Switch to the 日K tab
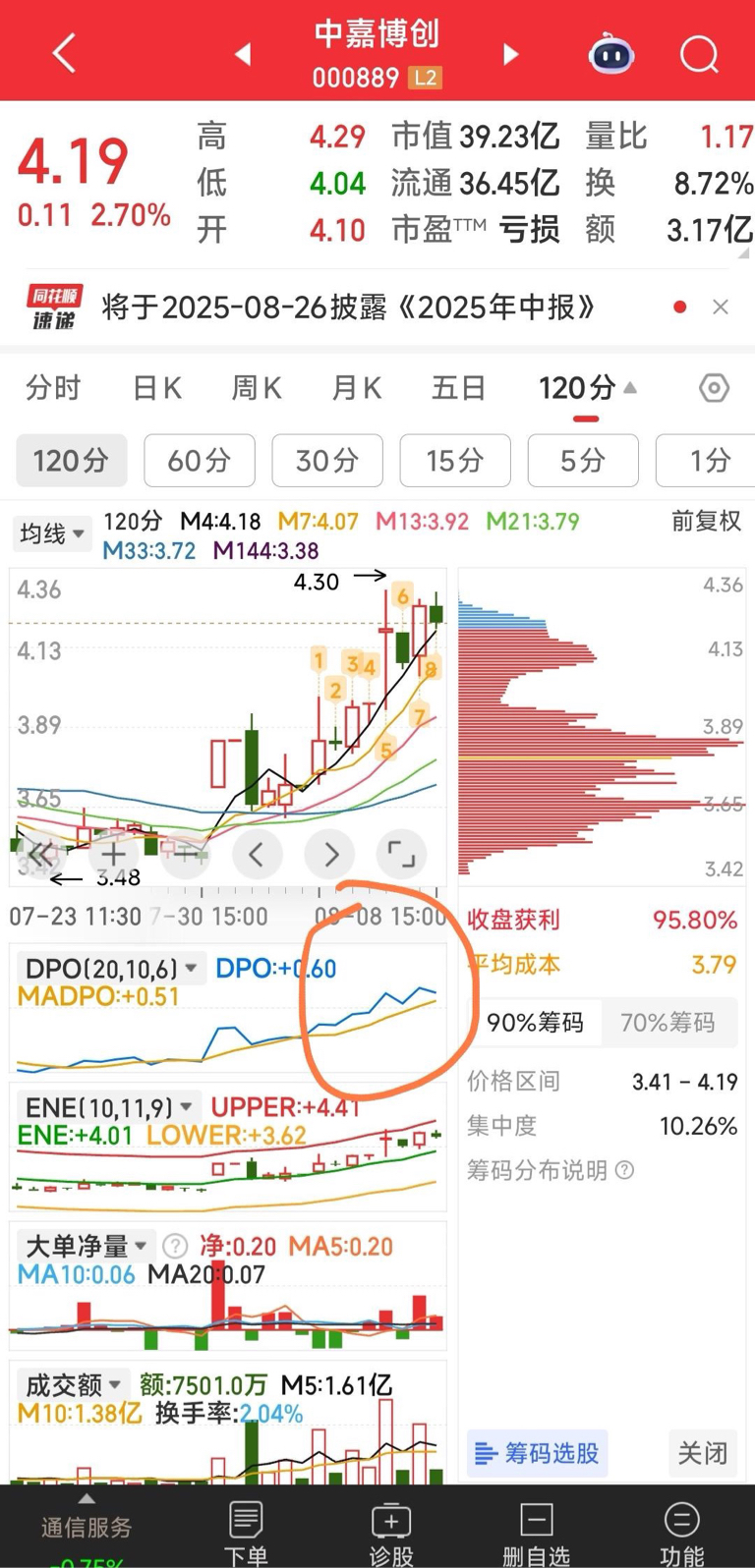The width and height of the screenshot is (755, 1568). [157, 388]
